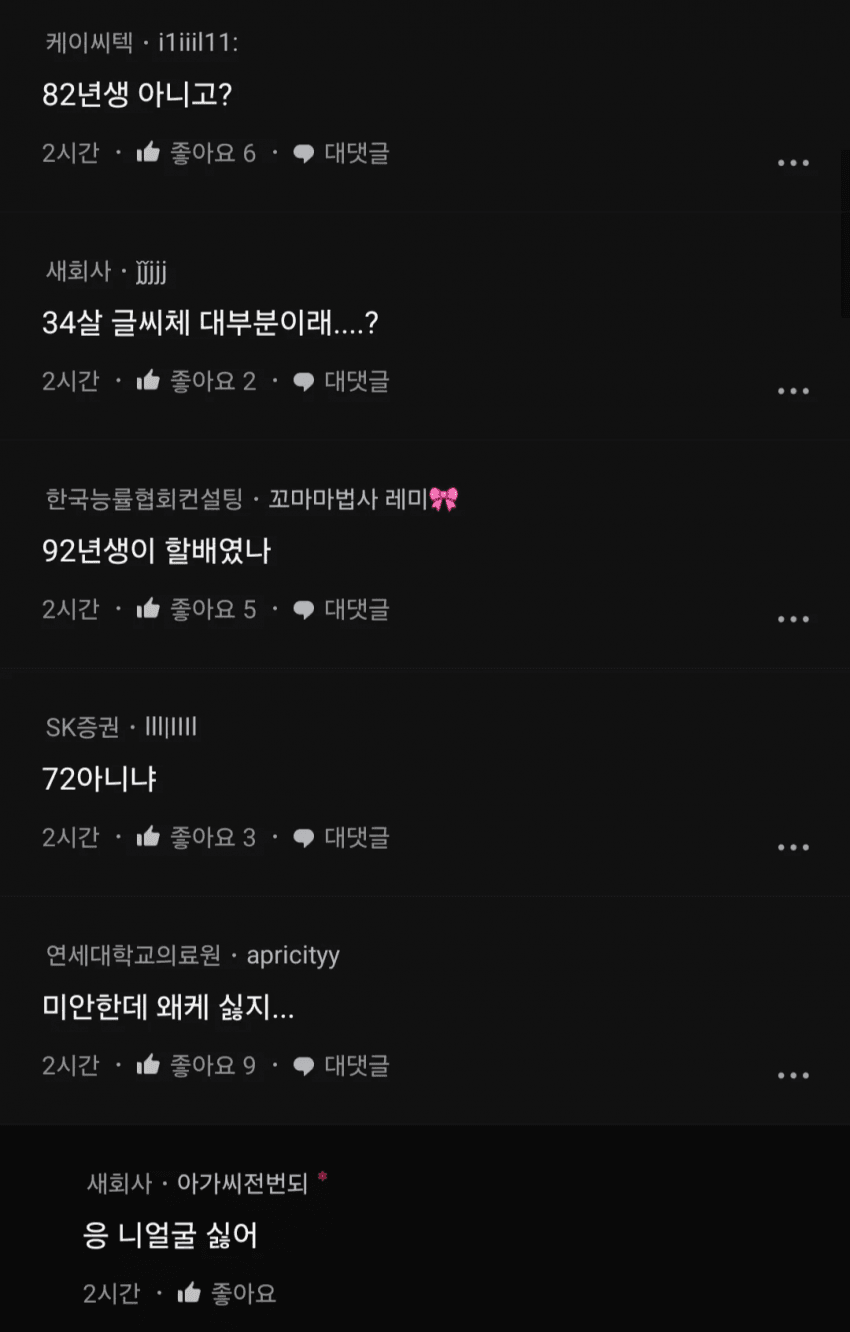Reply to the comment "92년생이 할배였나"
Screen dimensions: 850x1332
[x=340, y=609]
